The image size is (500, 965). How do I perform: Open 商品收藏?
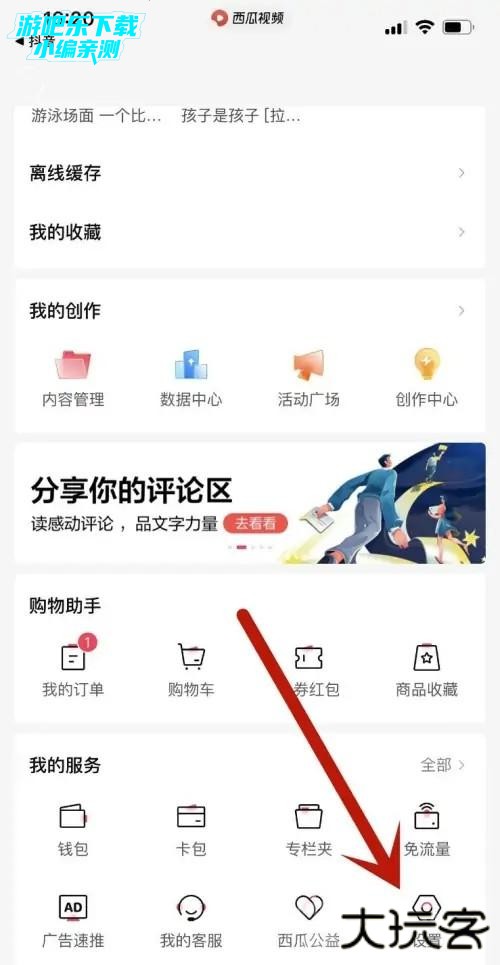click(427, 668)
